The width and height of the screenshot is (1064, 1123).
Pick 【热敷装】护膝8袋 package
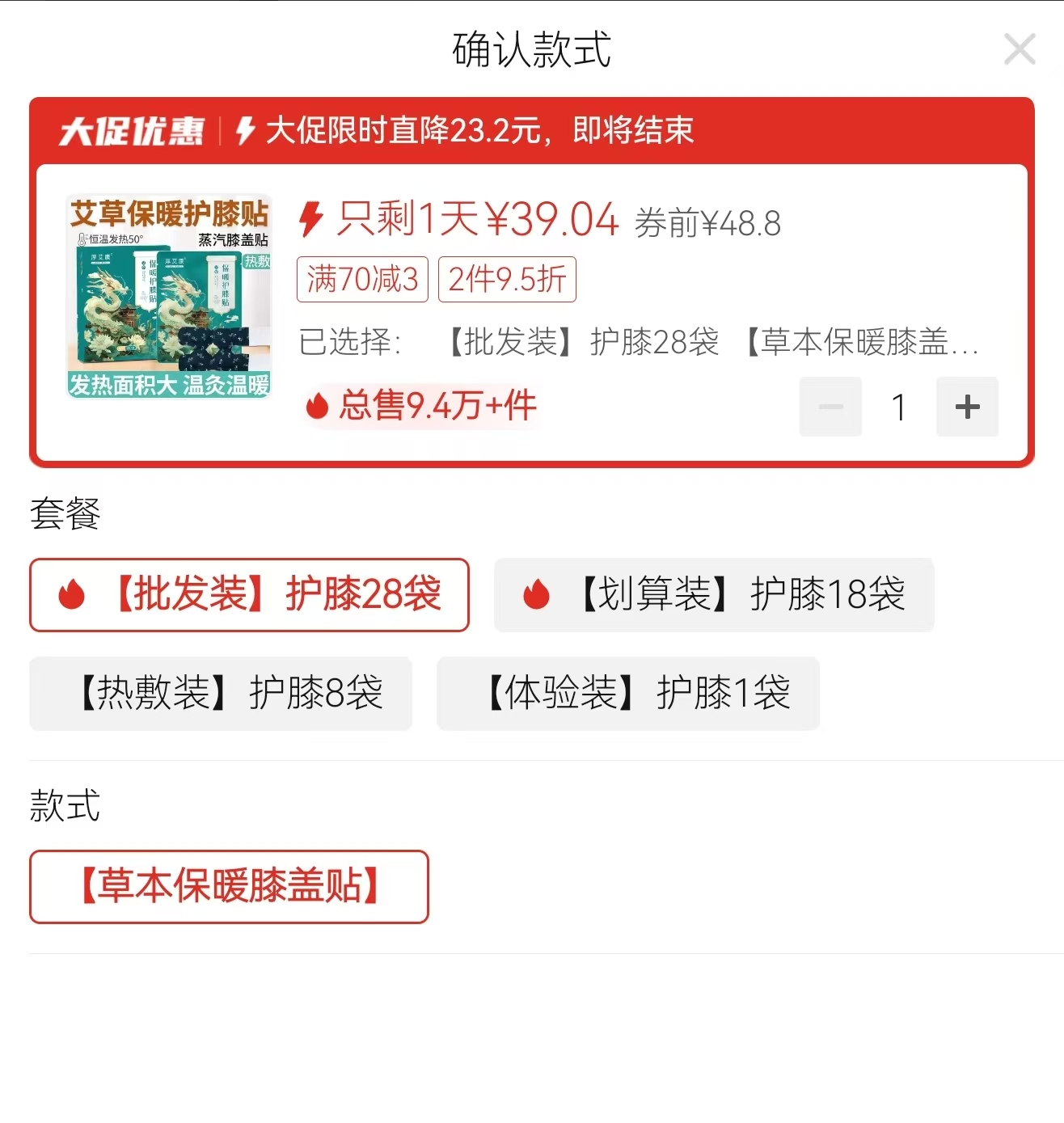pyautogui.click(x=221, y=694)
